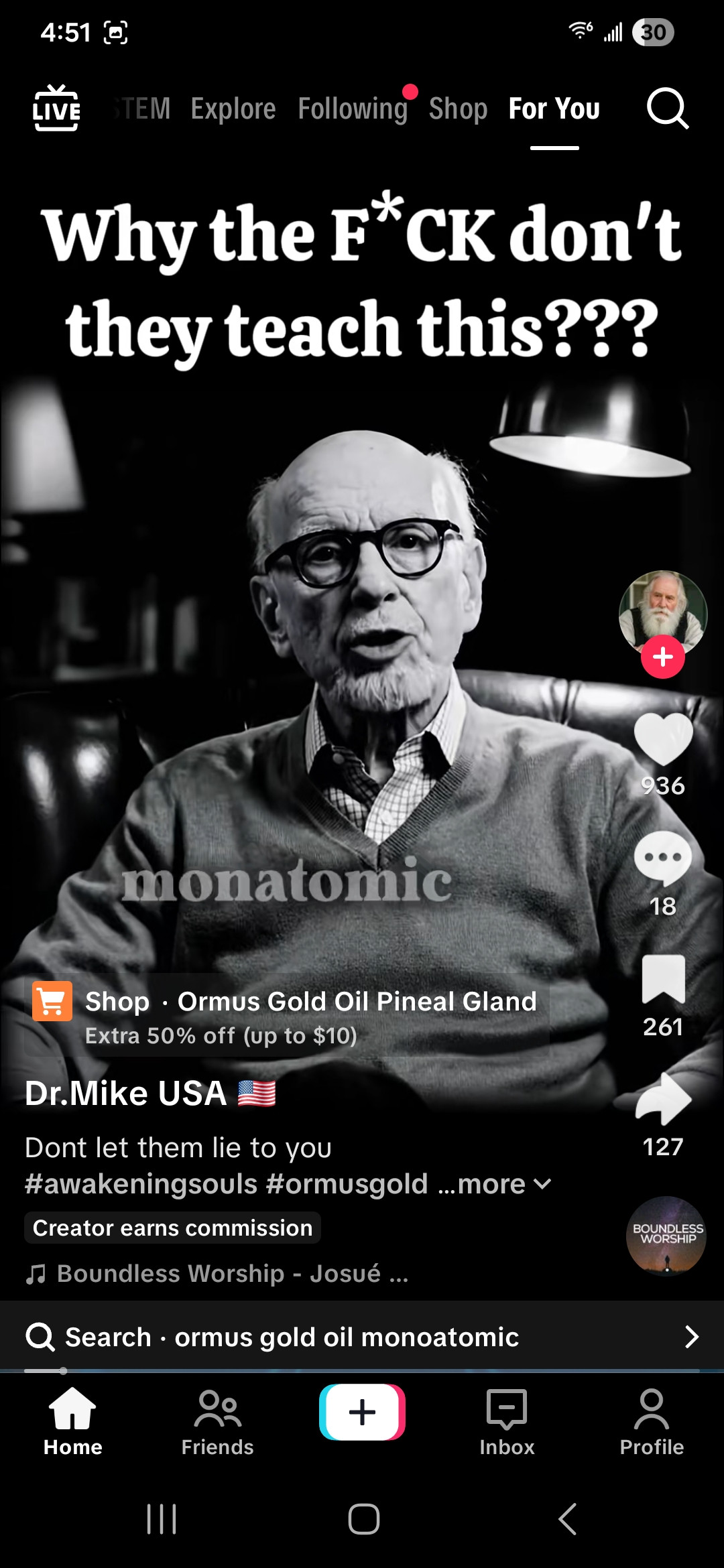Open the Inbox tab
The width and height of the screenshot is (724, 1568).
[507, 1422]
